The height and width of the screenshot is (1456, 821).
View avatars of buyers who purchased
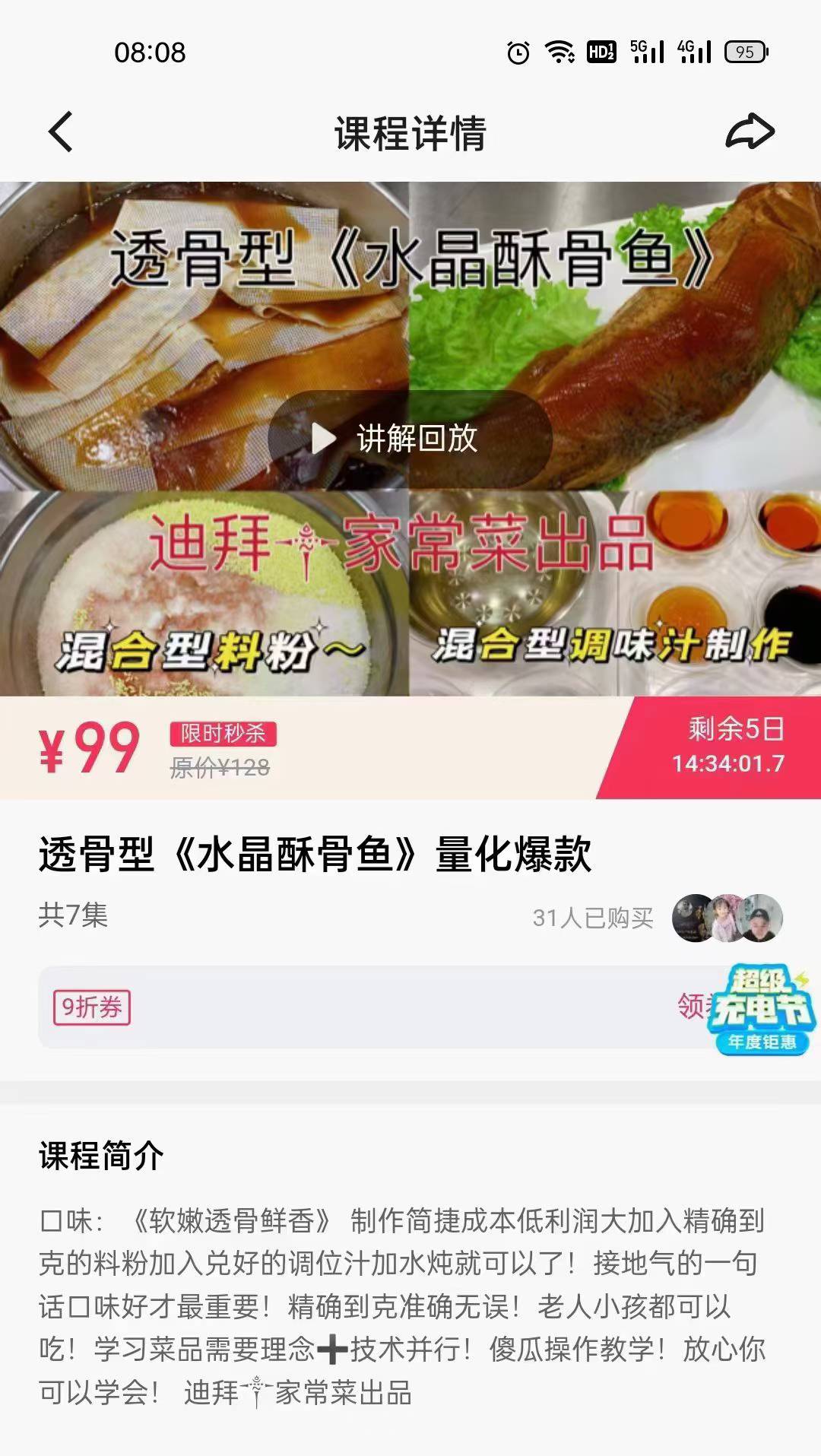tap(727, 918)
